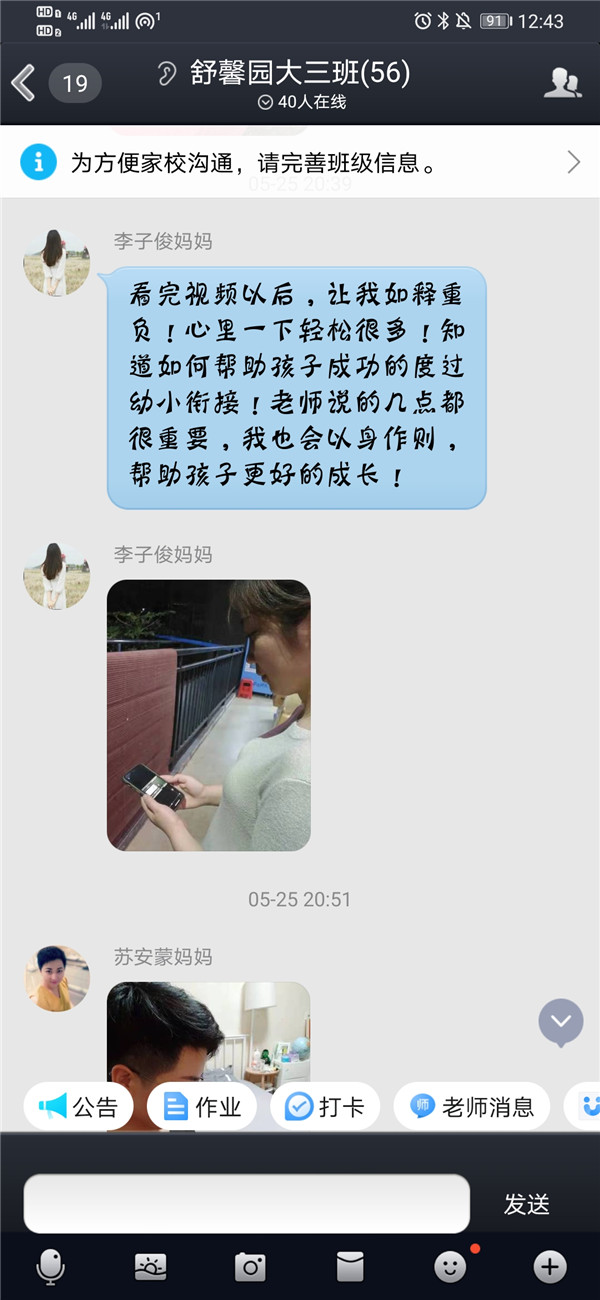The width and height of the screenshot is (600, 1300).
Task: Open 老师消息 shortcut
Action: (472, 1107)
